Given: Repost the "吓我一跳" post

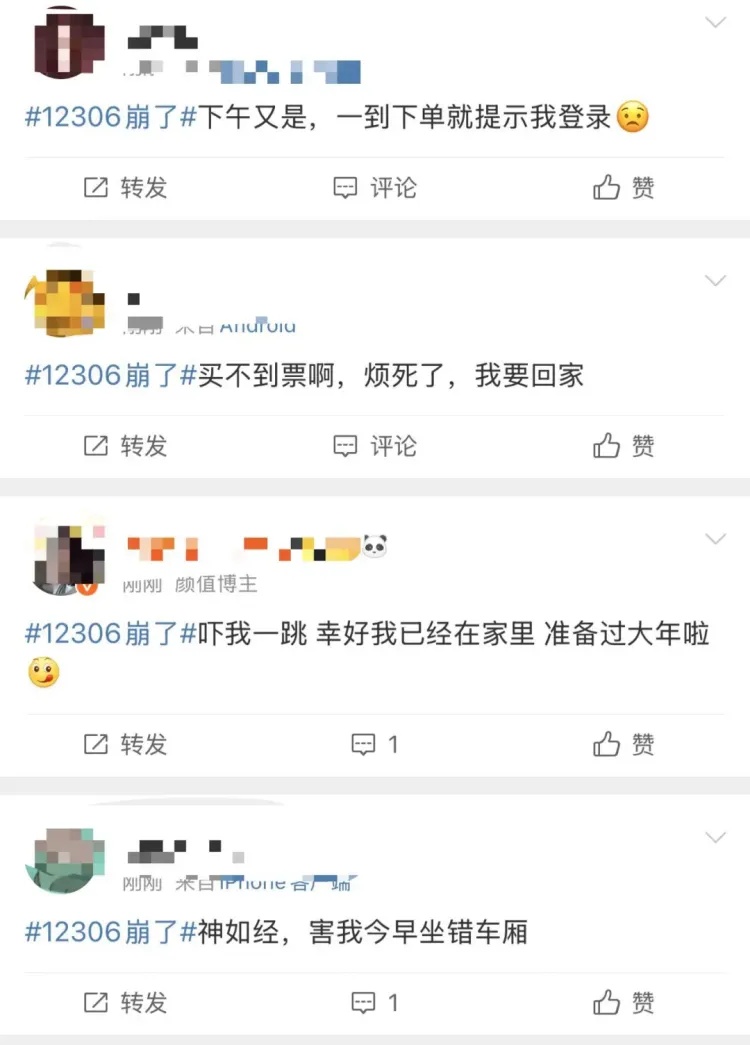Looking at the screenshot, I should 125,744.
